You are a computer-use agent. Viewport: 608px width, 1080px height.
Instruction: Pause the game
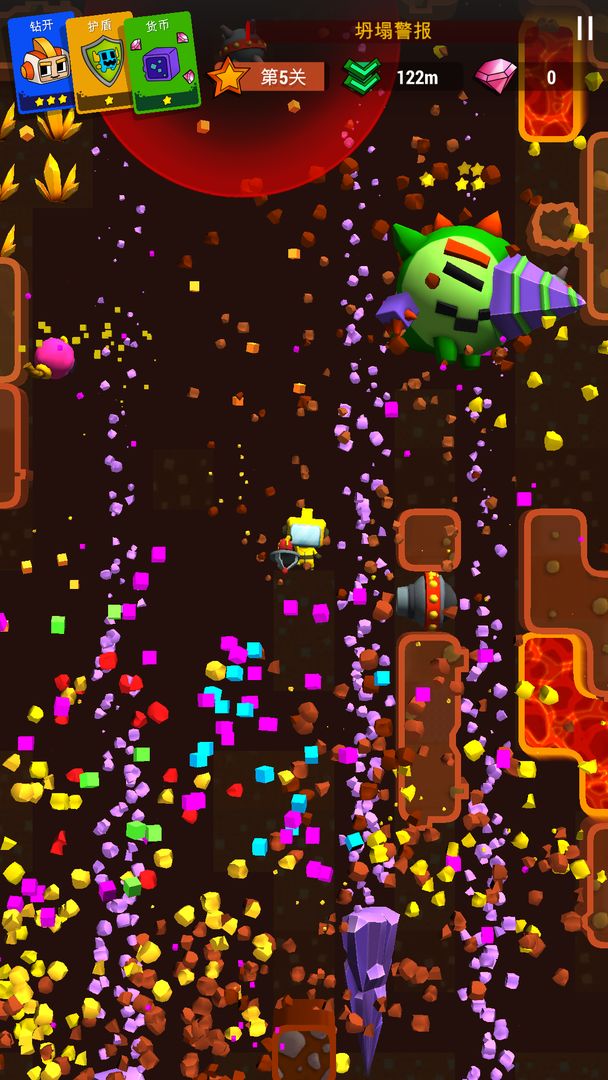pos(584,28)
